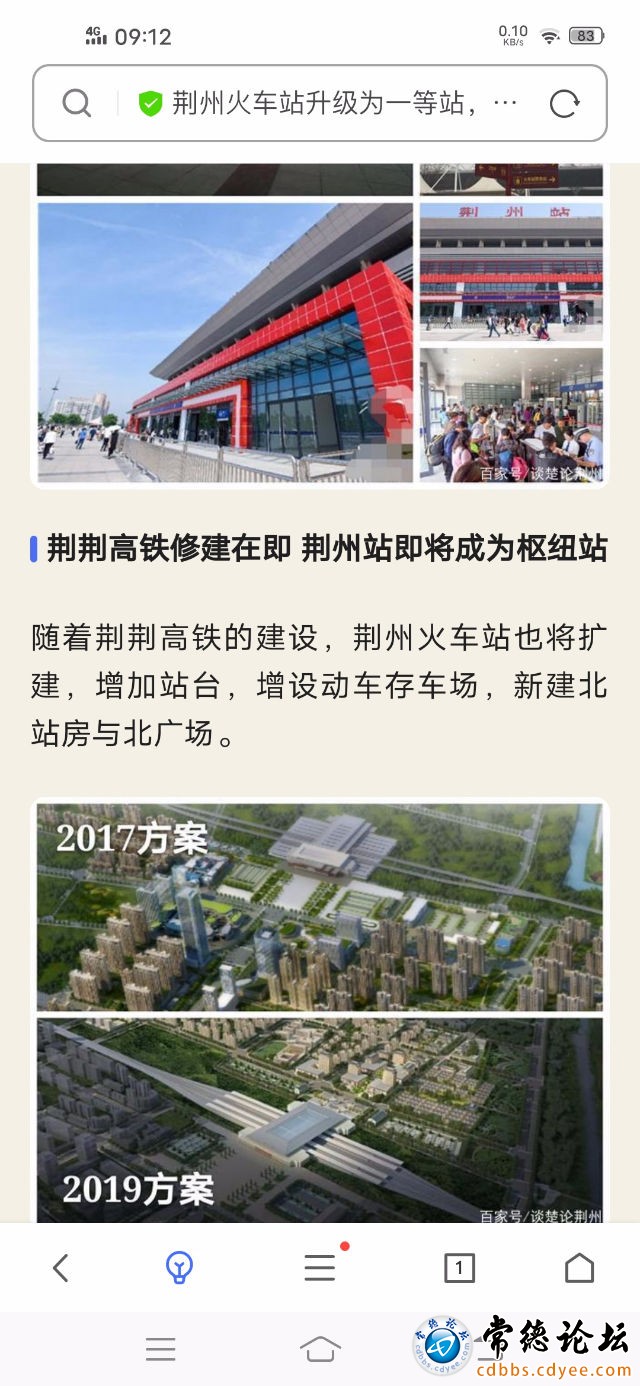Reload the current page
This screenshot has height=1386, width=640.
pos(565,103)
